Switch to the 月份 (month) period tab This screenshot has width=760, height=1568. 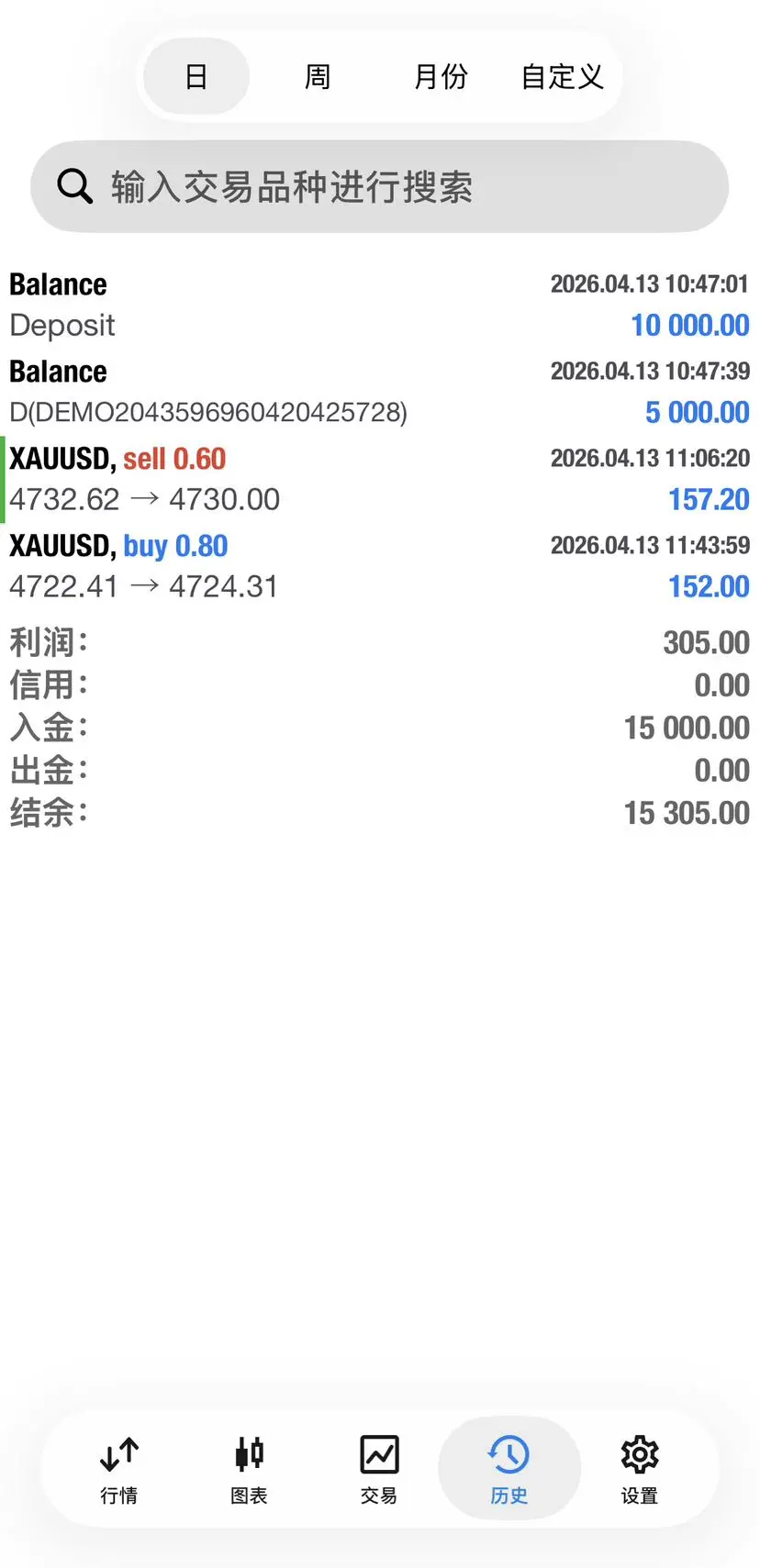point(441,77)
